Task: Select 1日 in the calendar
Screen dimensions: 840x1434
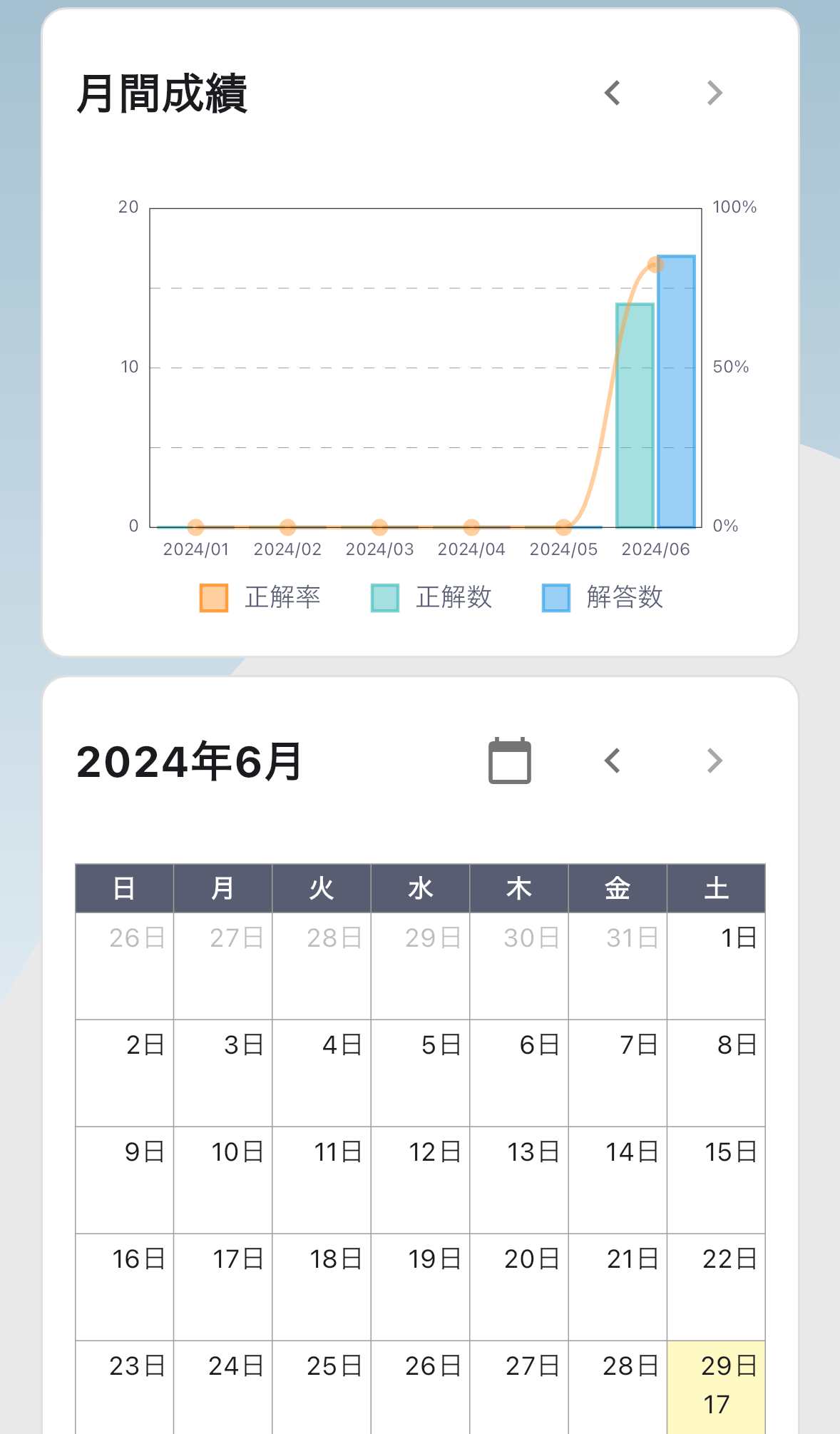Action: (716, 966)
